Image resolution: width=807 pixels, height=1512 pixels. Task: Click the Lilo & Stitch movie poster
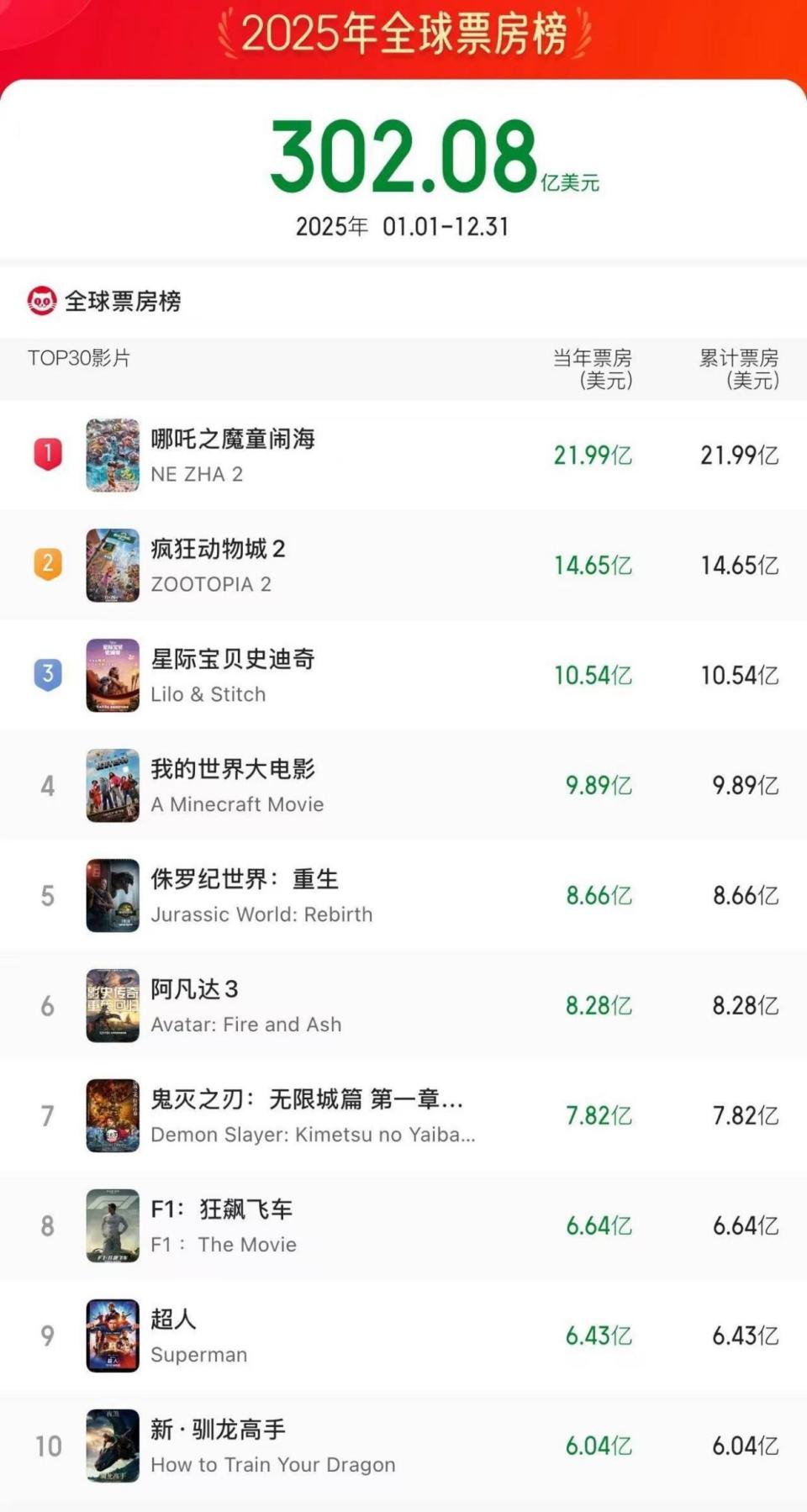[x=113, y=675]
